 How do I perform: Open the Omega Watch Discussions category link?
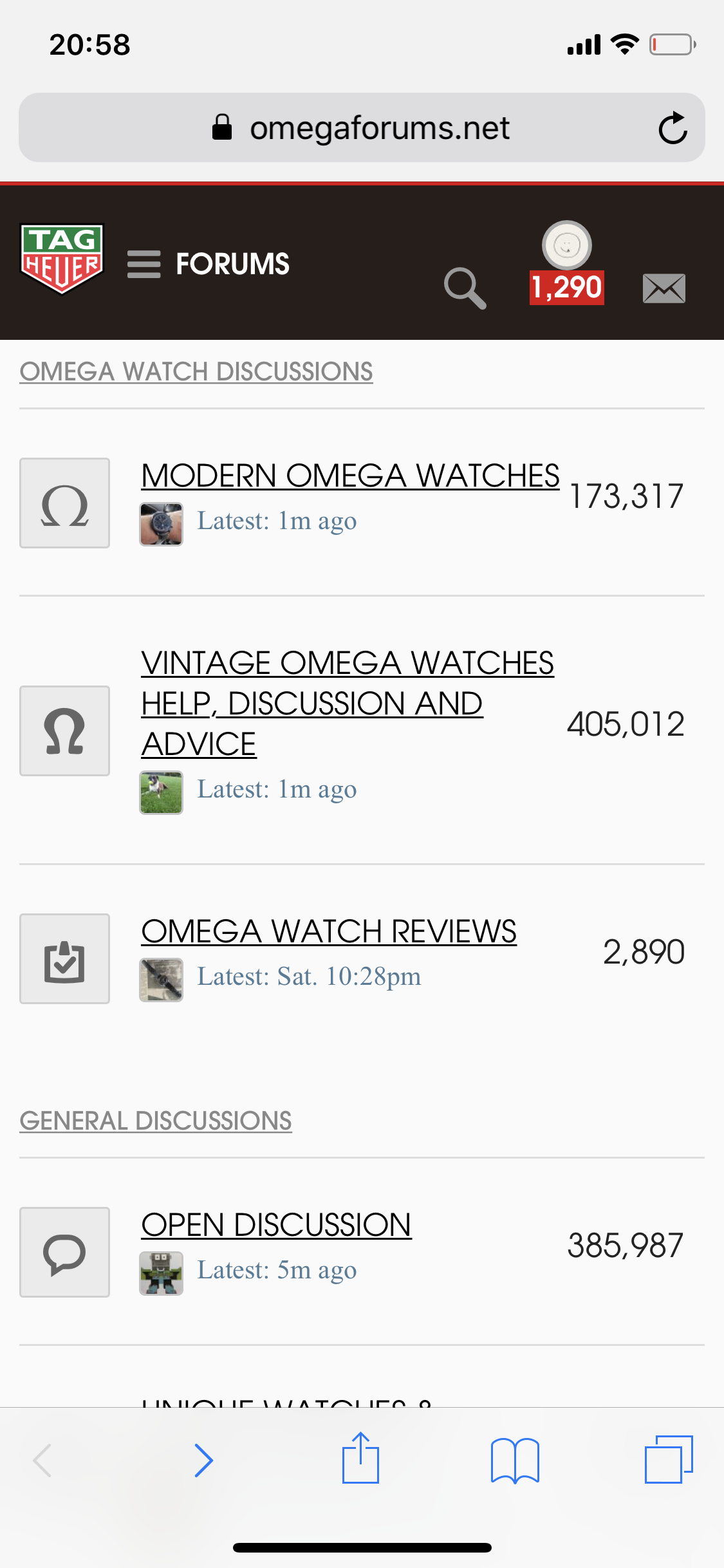pyautogui.click(x=196, y=371)
